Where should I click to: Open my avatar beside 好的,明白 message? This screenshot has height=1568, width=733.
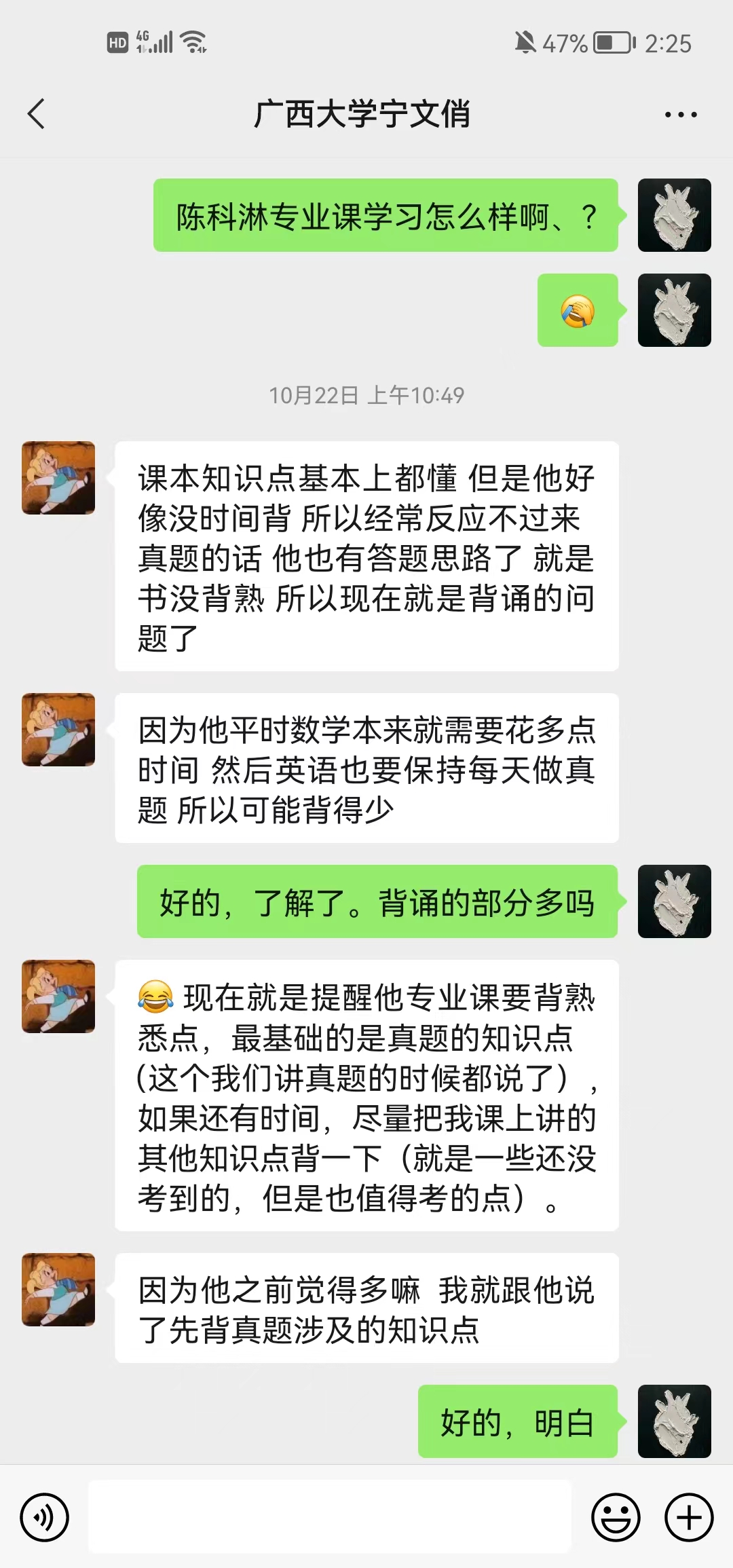click(x=675, y=1421)
